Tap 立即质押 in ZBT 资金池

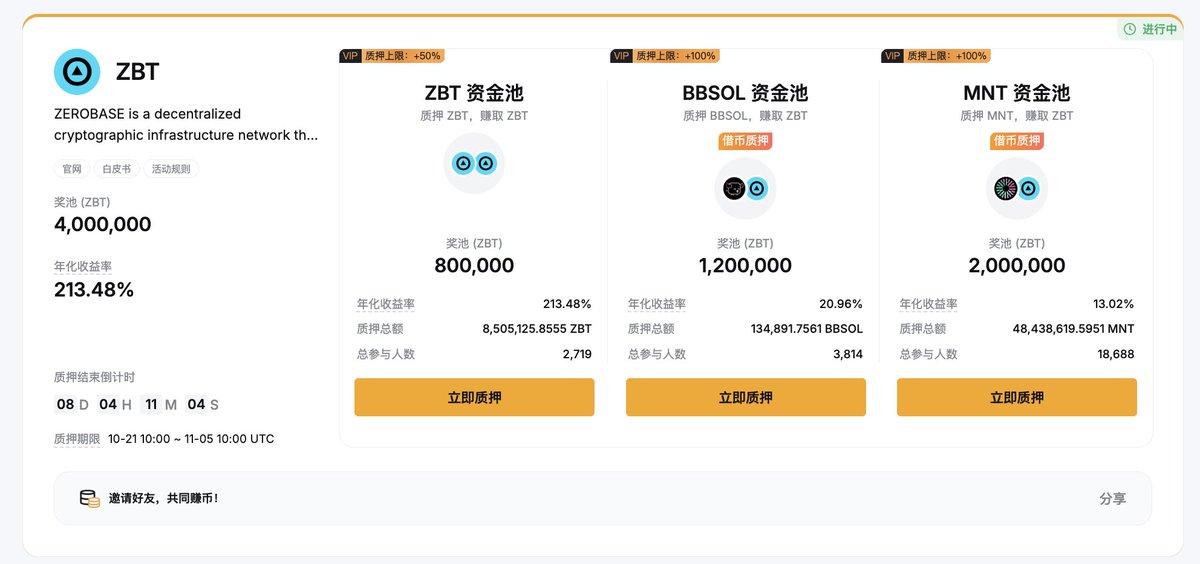[474, 397]
